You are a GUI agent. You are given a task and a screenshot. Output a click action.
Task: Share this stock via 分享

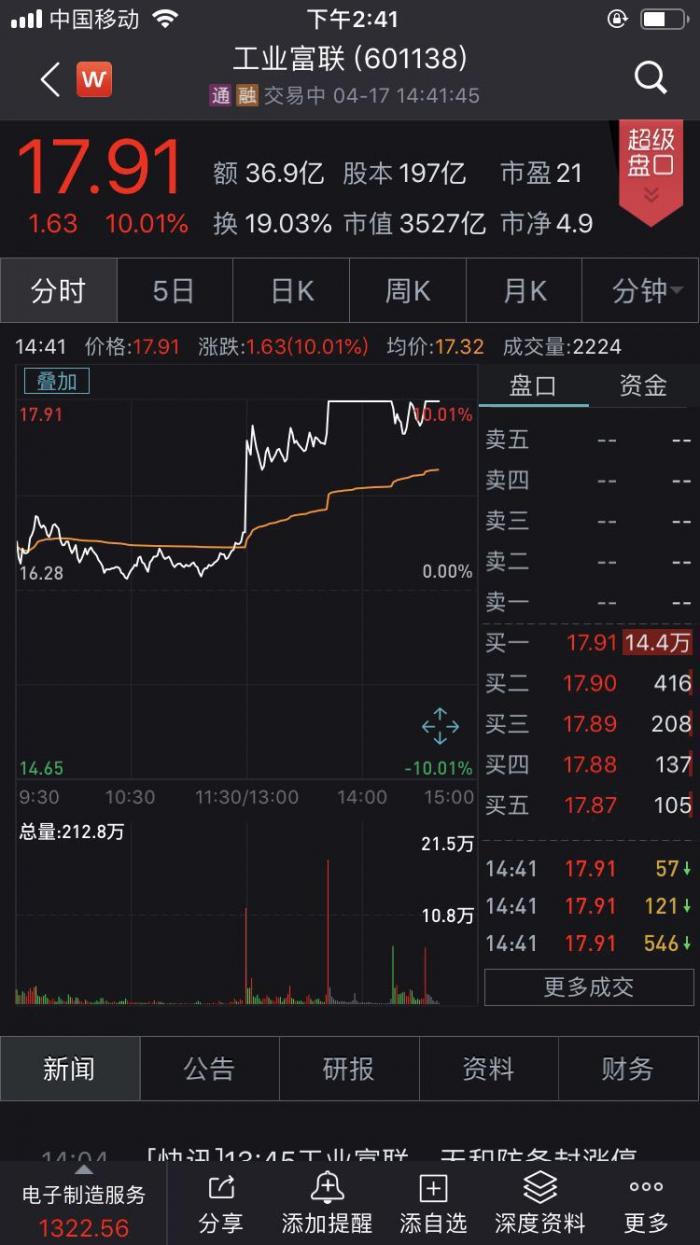(x=220, y=1204)
